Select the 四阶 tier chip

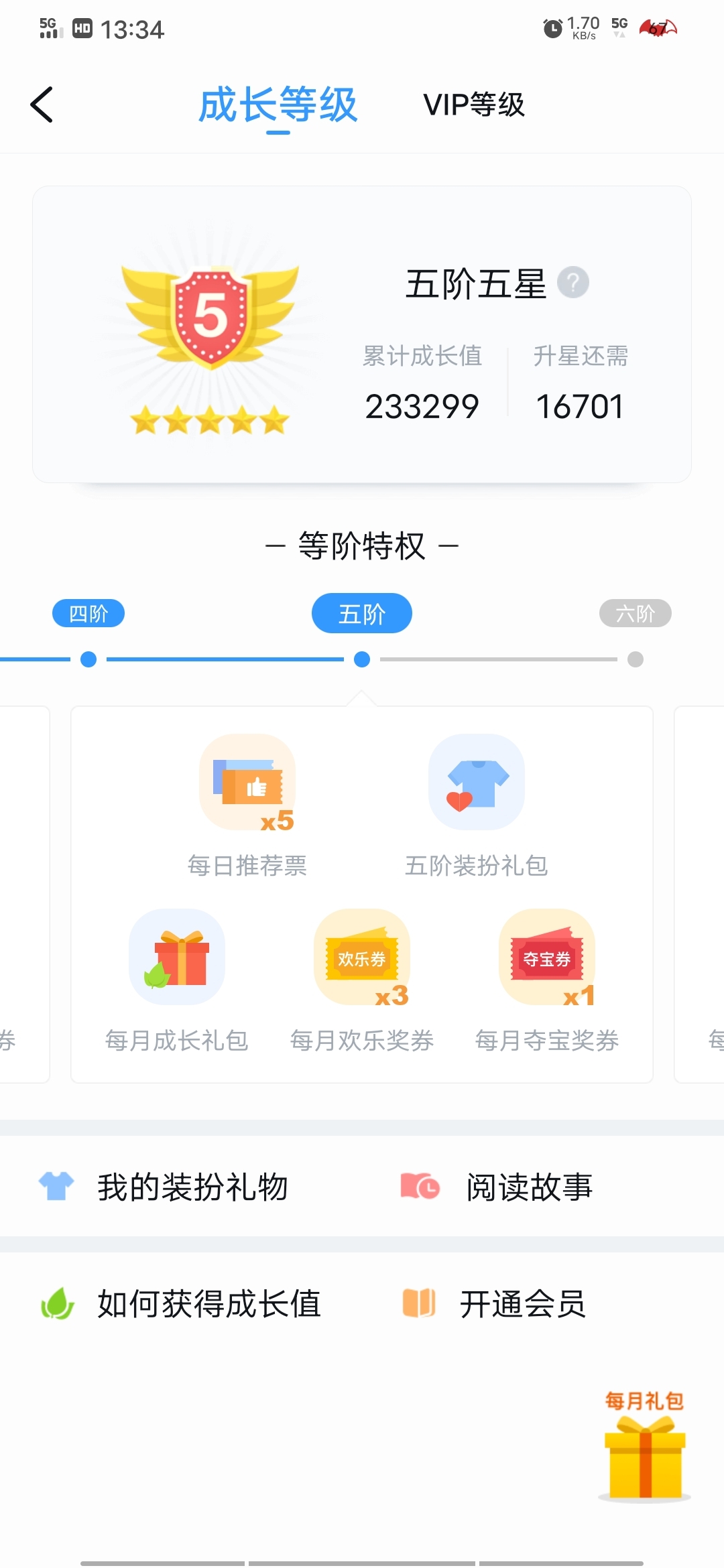(88, 613)
